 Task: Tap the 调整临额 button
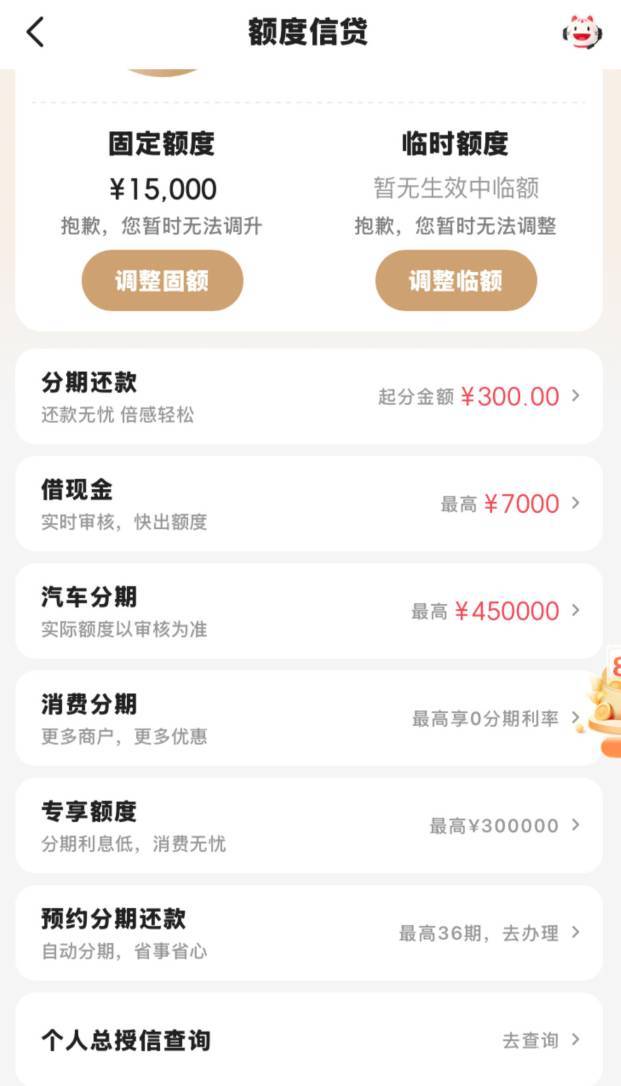[456, 281]
